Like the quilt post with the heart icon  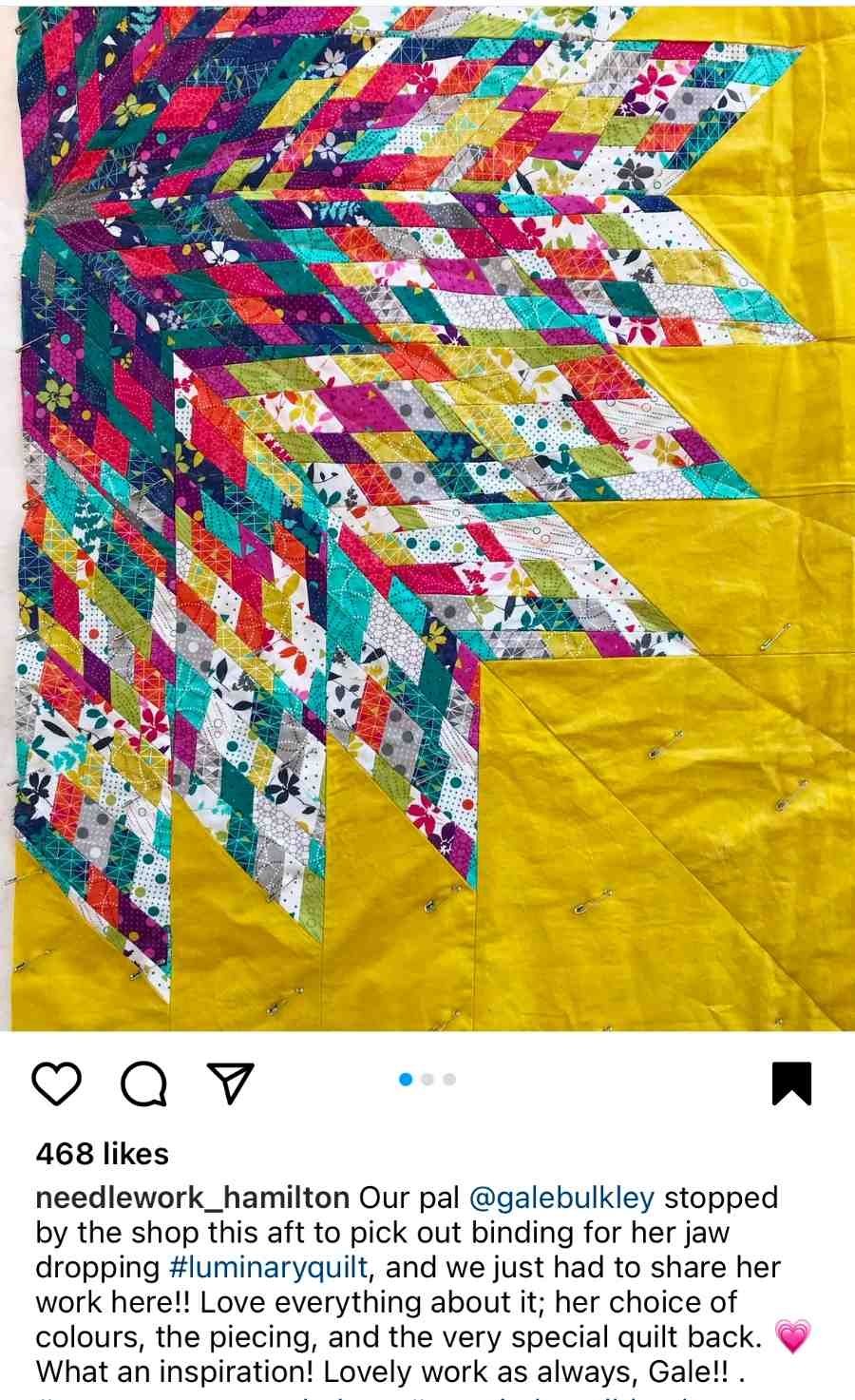pyautogui.click(x=57, y=1084)
